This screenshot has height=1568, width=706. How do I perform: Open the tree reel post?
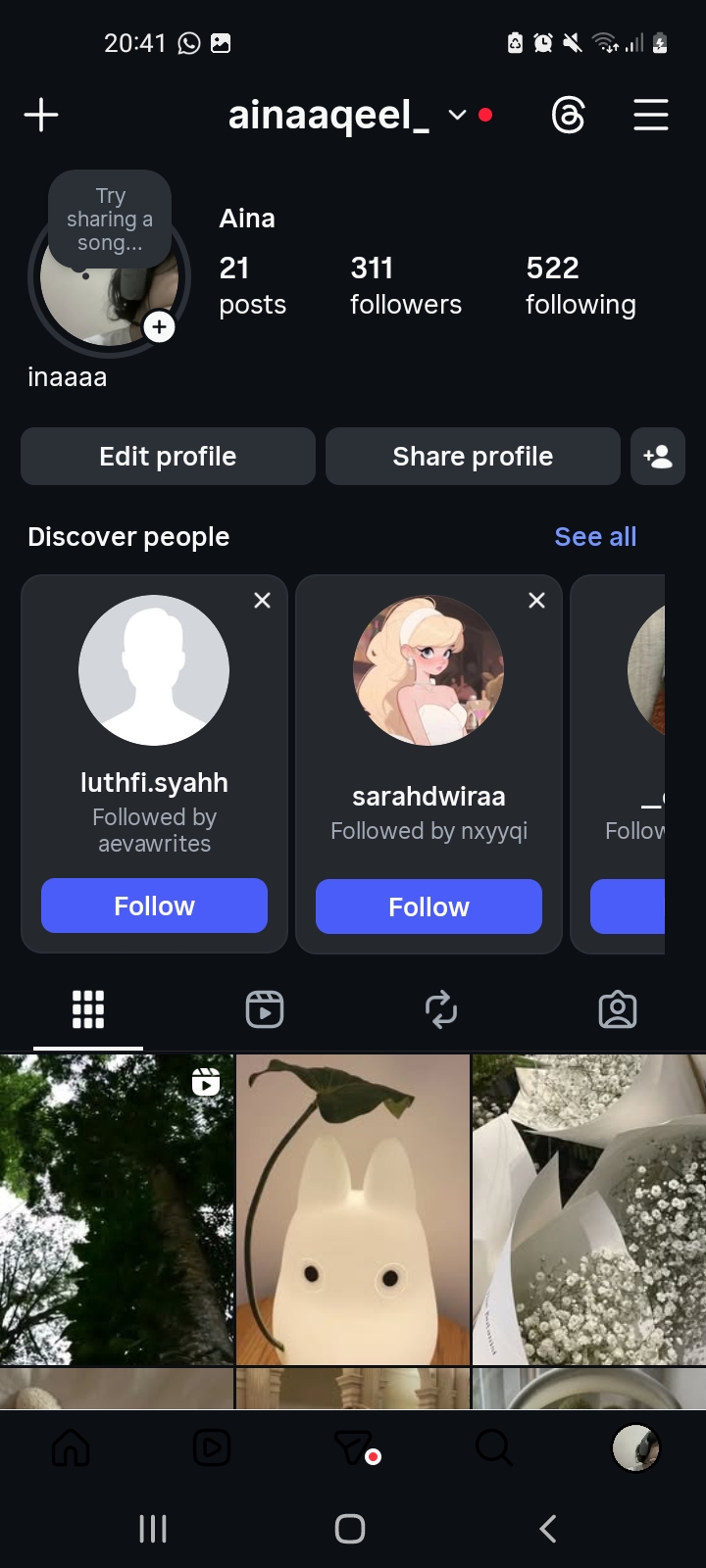117,1209
